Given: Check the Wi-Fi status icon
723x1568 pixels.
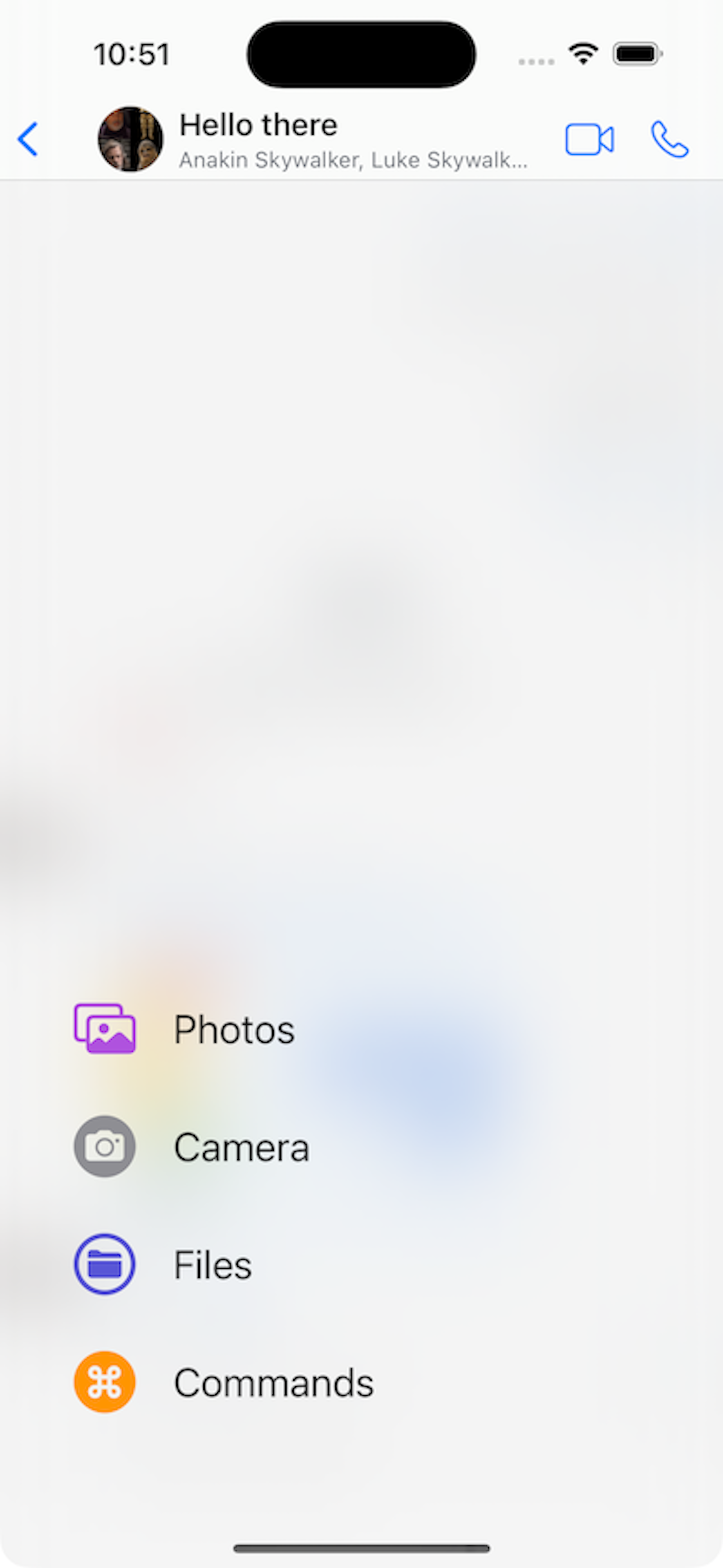Looking at the screenshot, I should (582, 54).
